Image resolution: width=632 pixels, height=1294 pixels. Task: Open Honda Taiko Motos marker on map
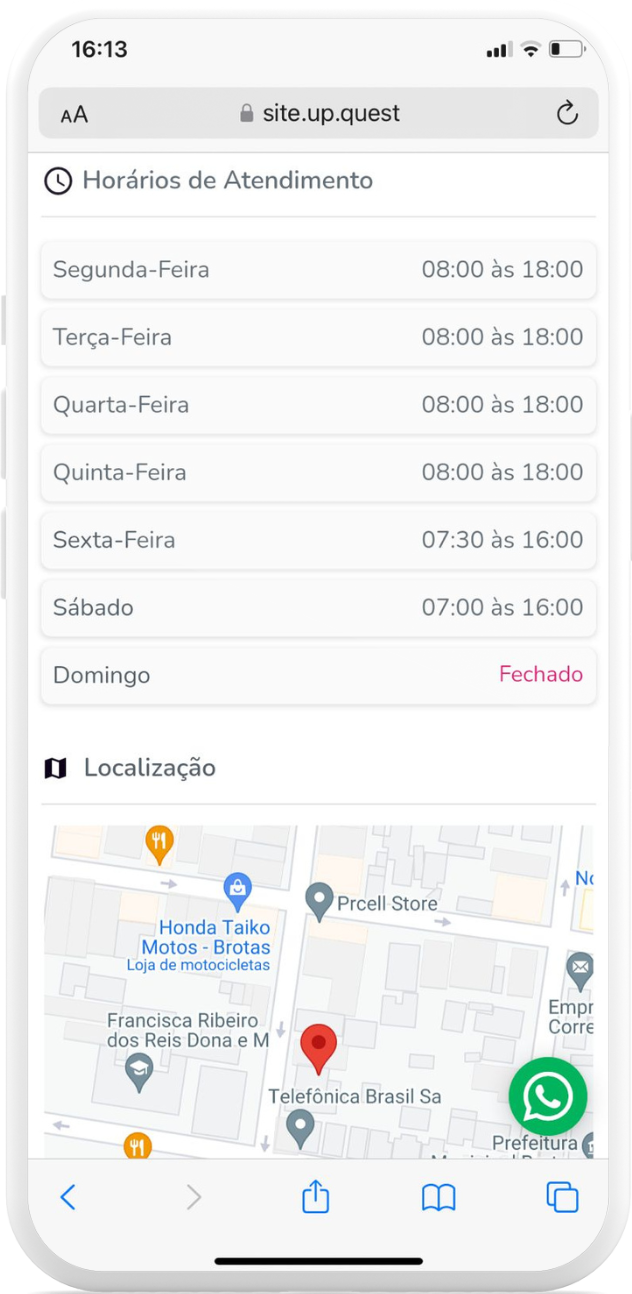(237, 887)
